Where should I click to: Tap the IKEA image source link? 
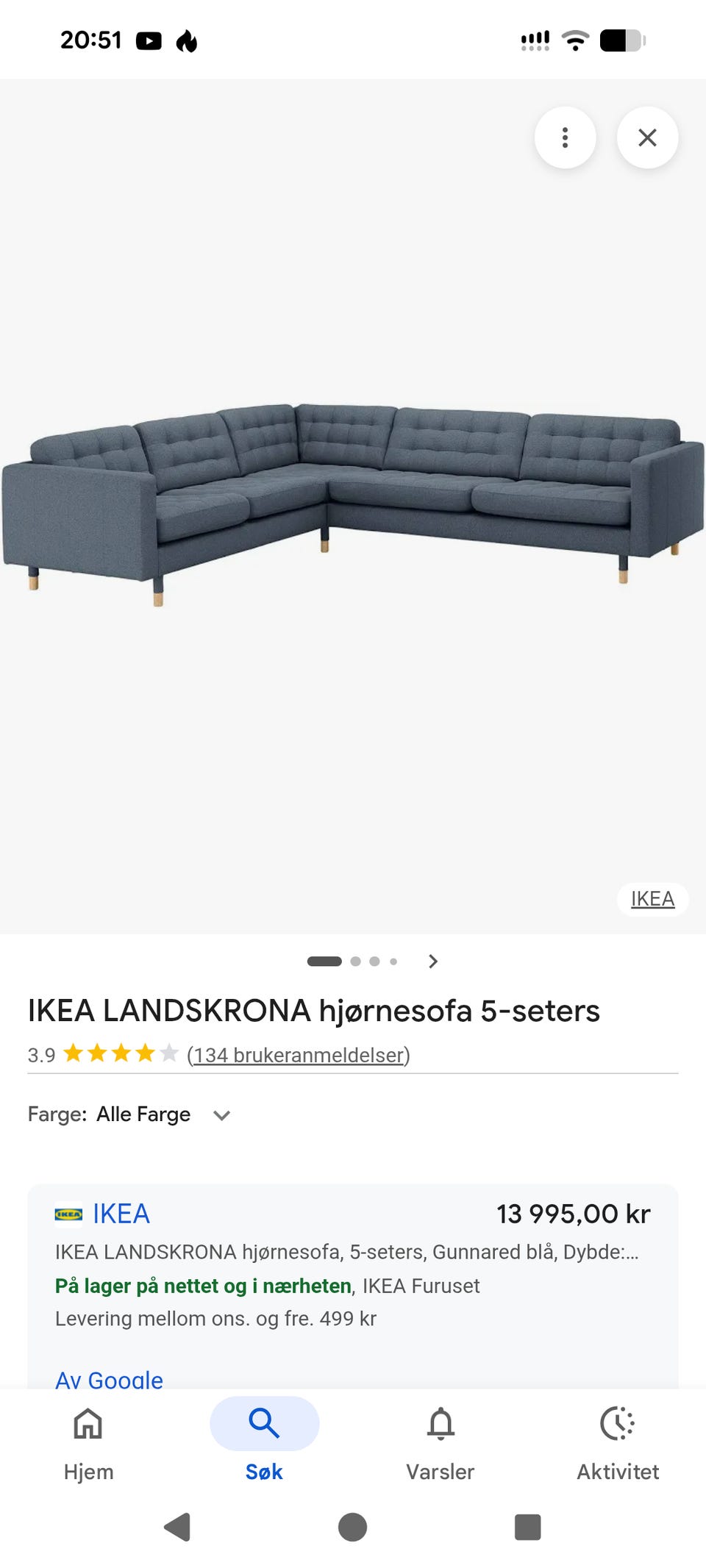coord(652,898)
